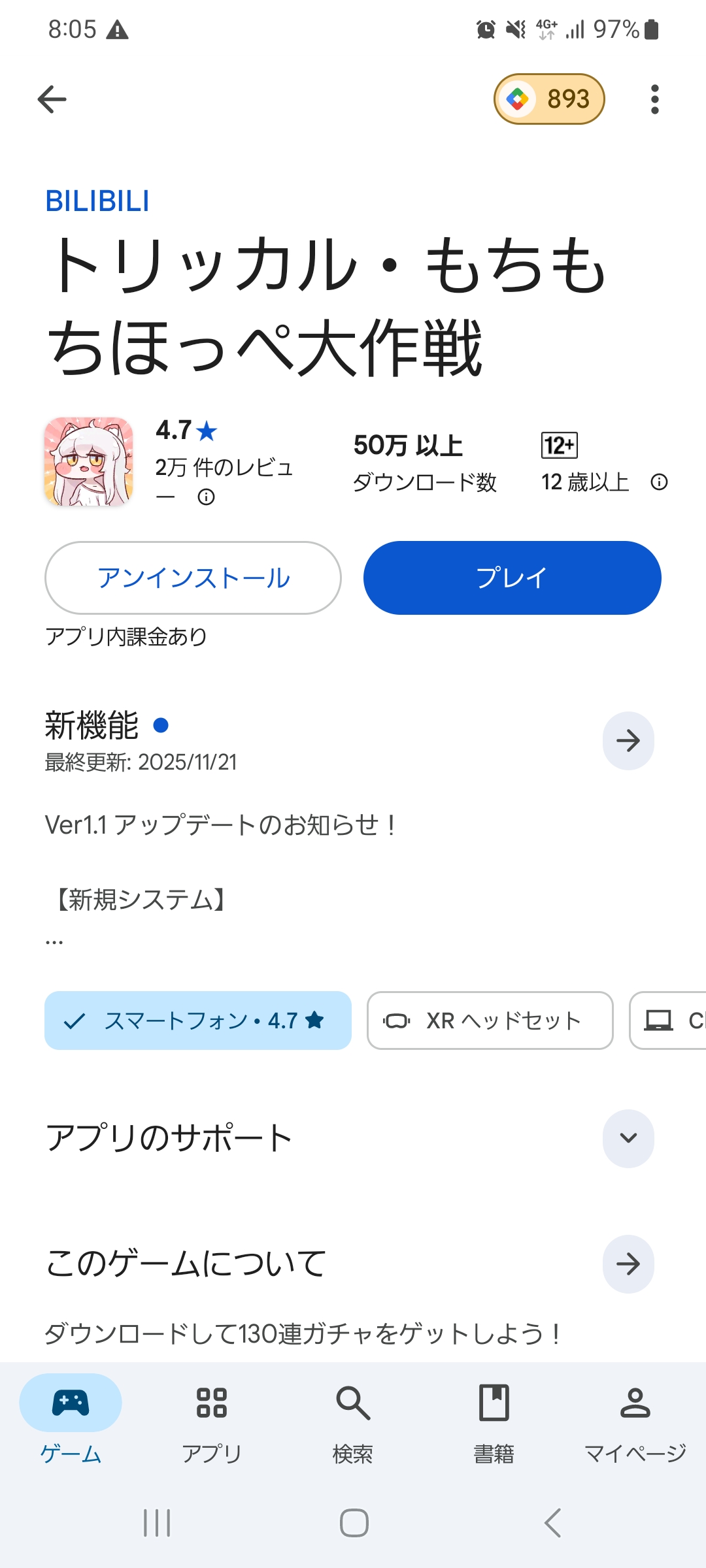Show 12歳以上 content rating details
This screenshot has width=706, height=1568.
click(x=659, y=482)
